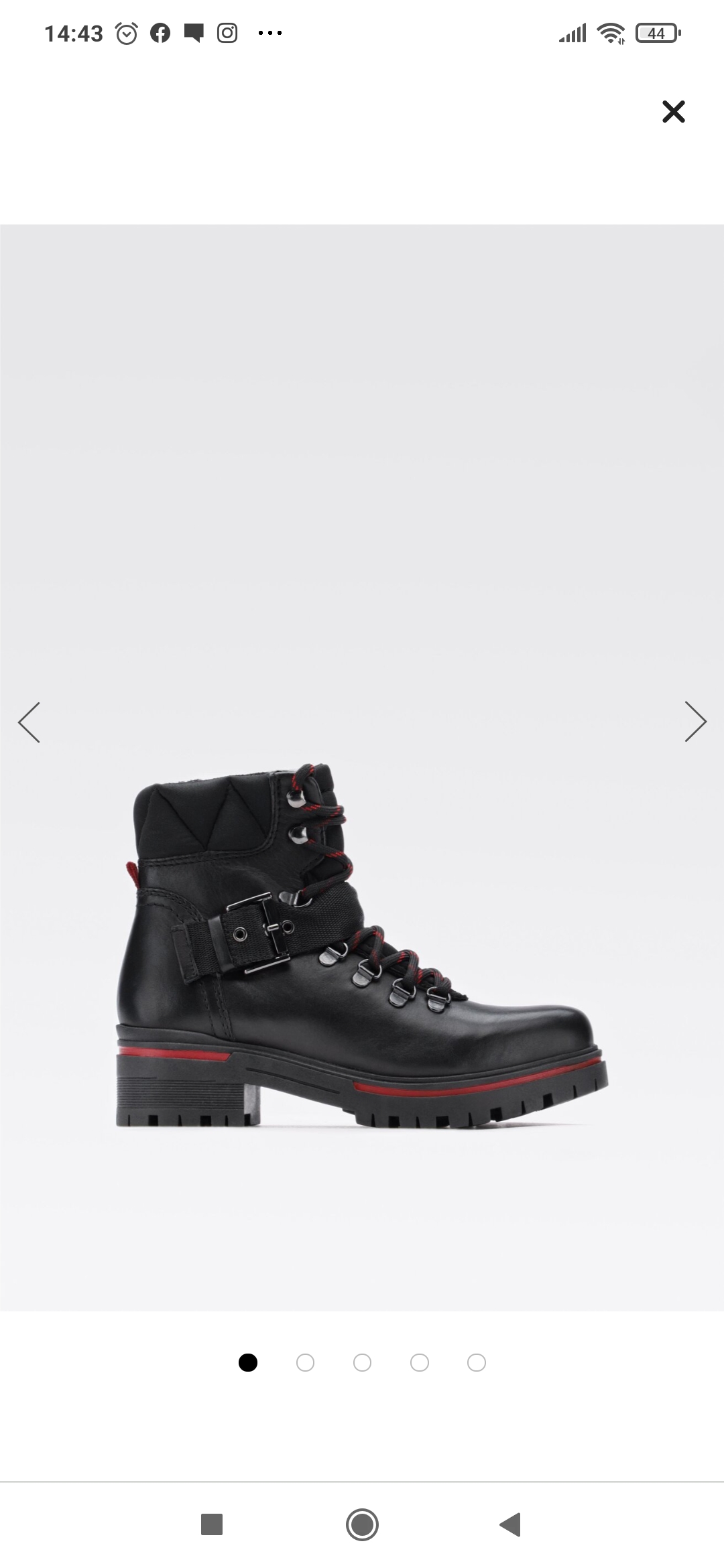The width and height of the screenshot is (724, 1568).
Task: Close the full-screen image viewer
Action: 673,111
